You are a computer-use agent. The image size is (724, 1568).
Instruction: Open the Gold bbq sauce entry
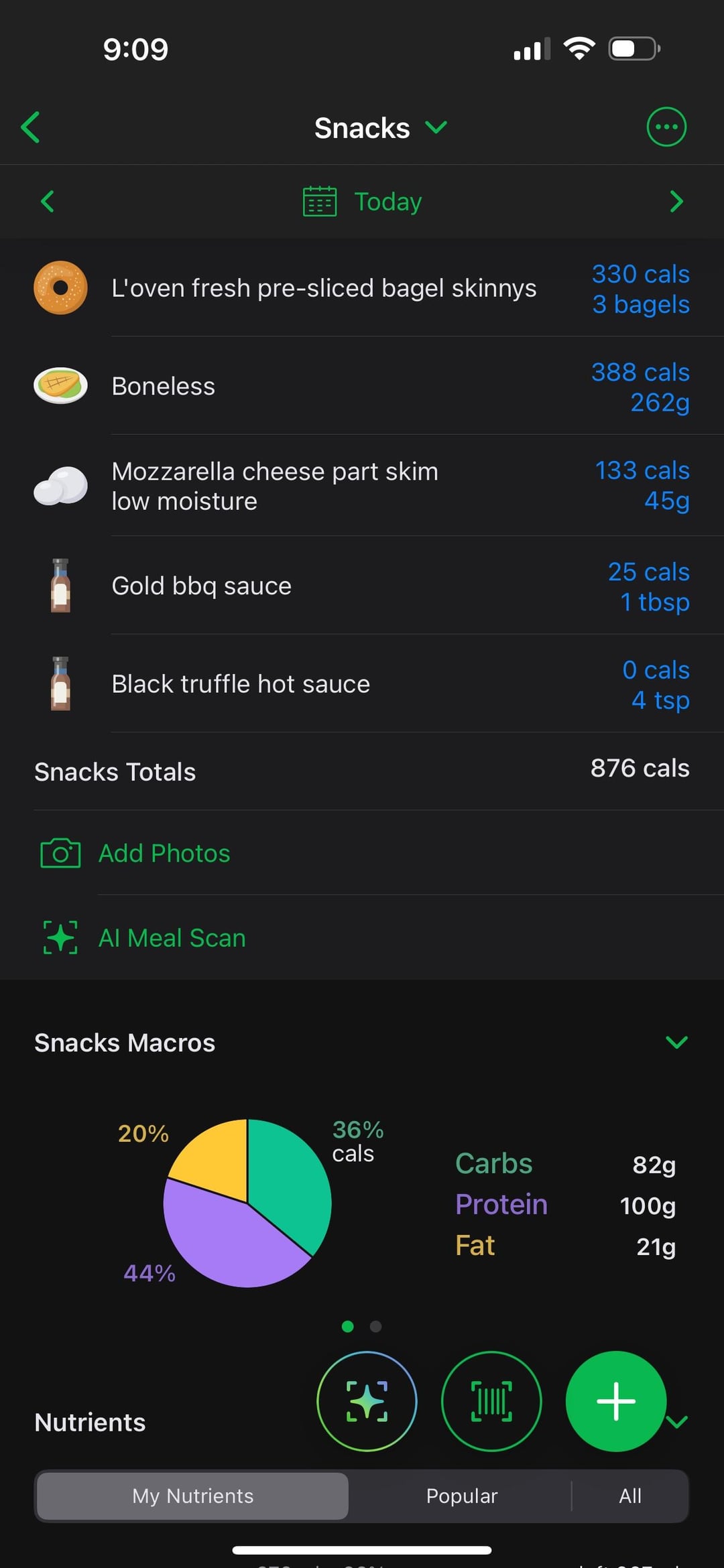[x=362, y=586]
